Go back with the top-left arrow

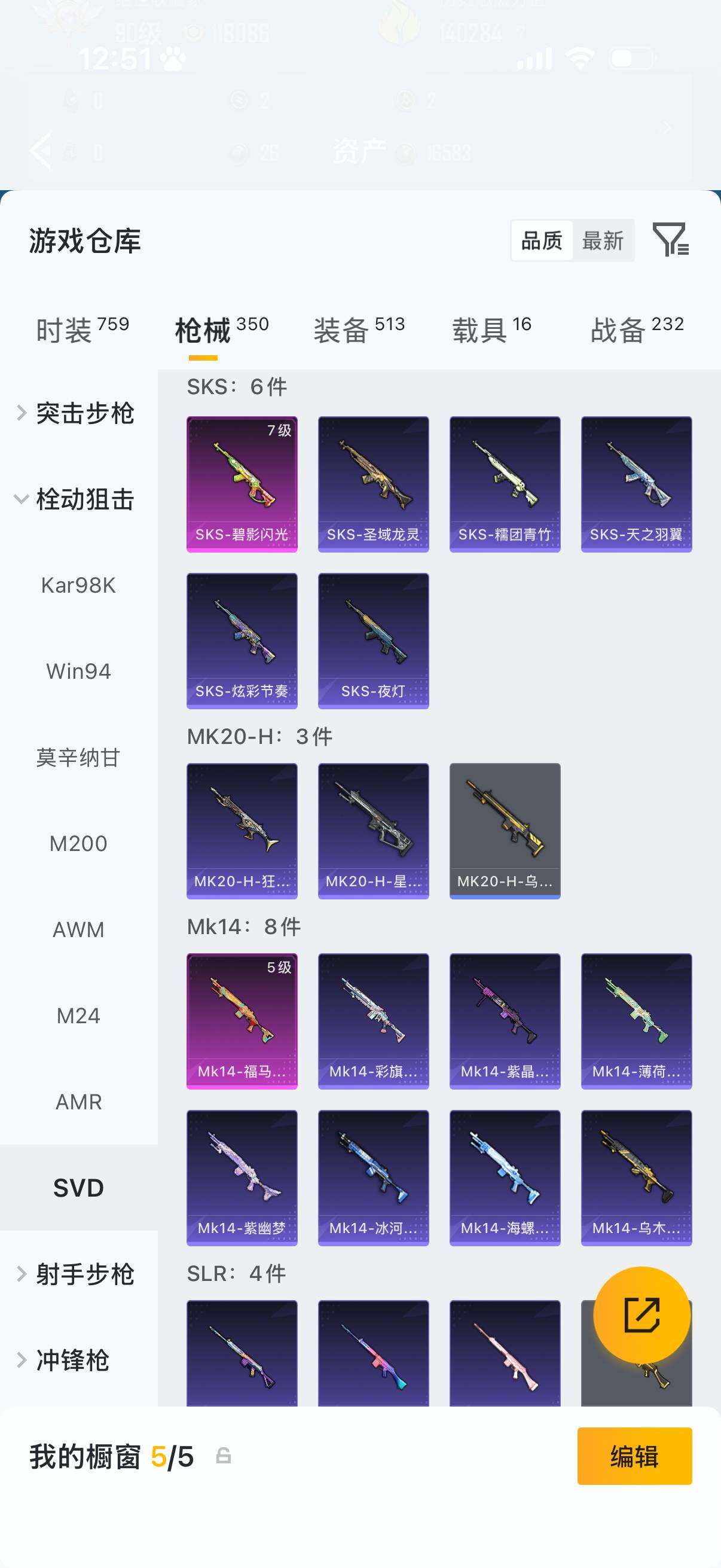(x=41, y=150)
